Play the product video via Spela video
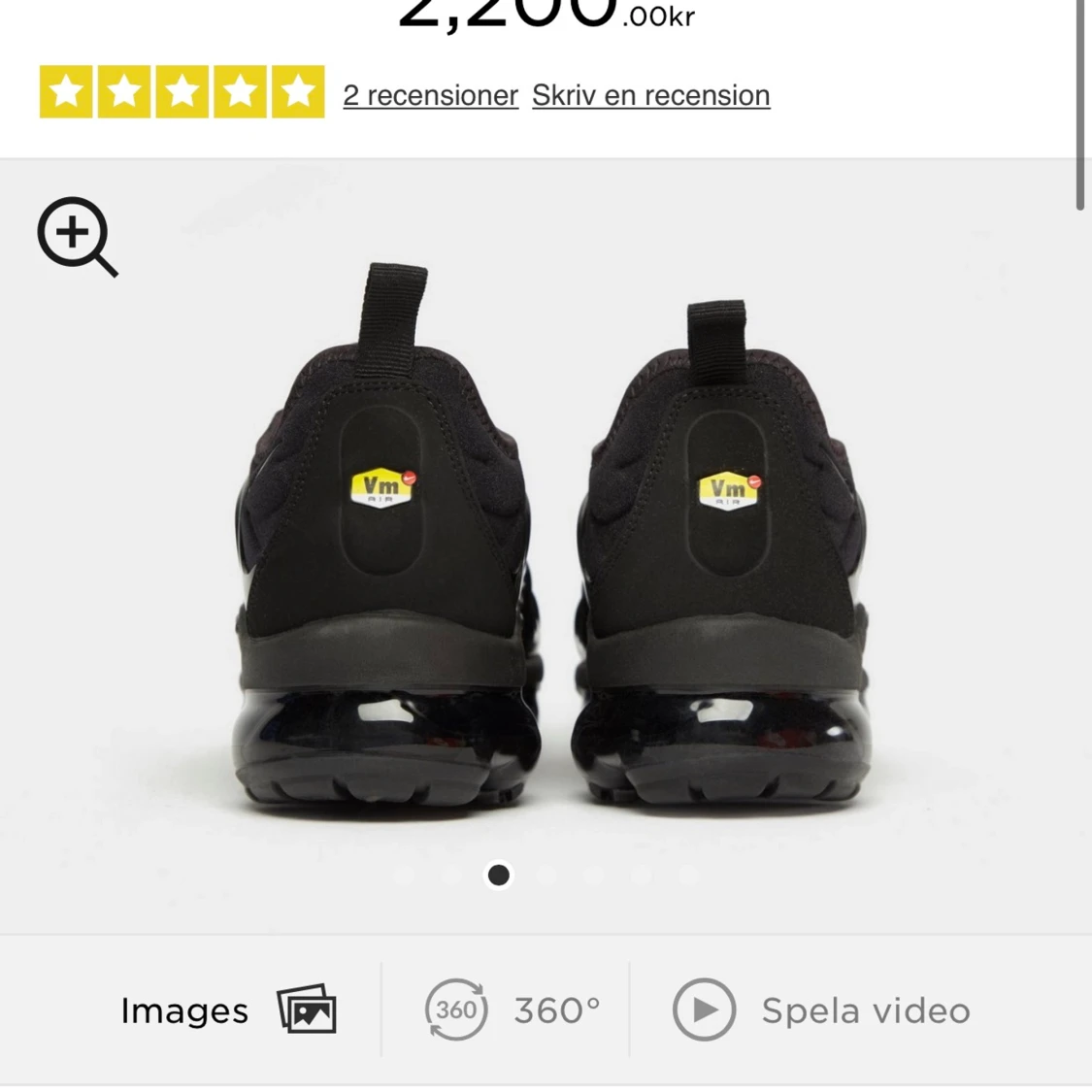This screenshot has width=1092, height=1092. 821,1010
